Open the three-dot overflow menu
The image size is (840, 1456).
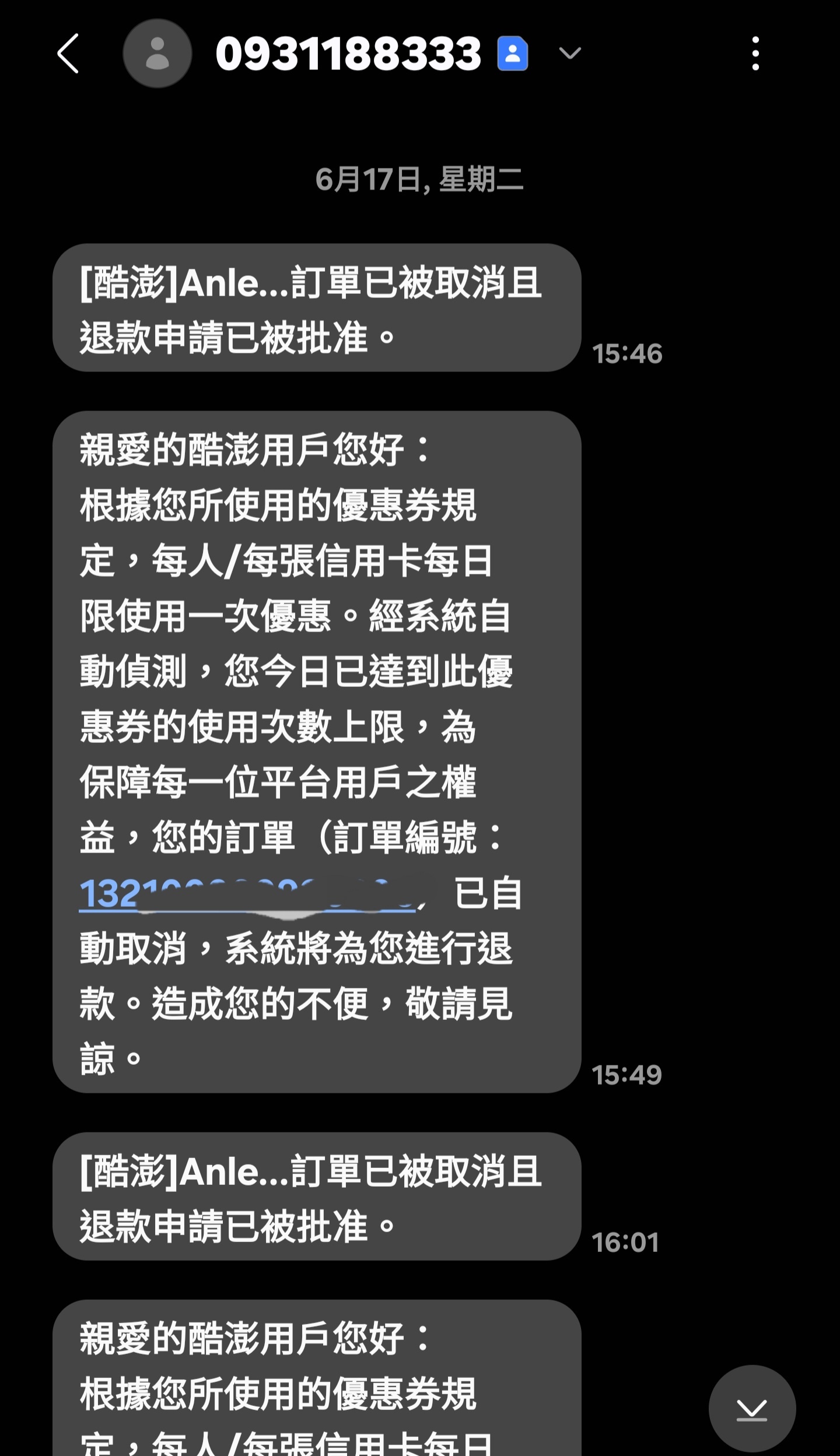tap(755, 54)
